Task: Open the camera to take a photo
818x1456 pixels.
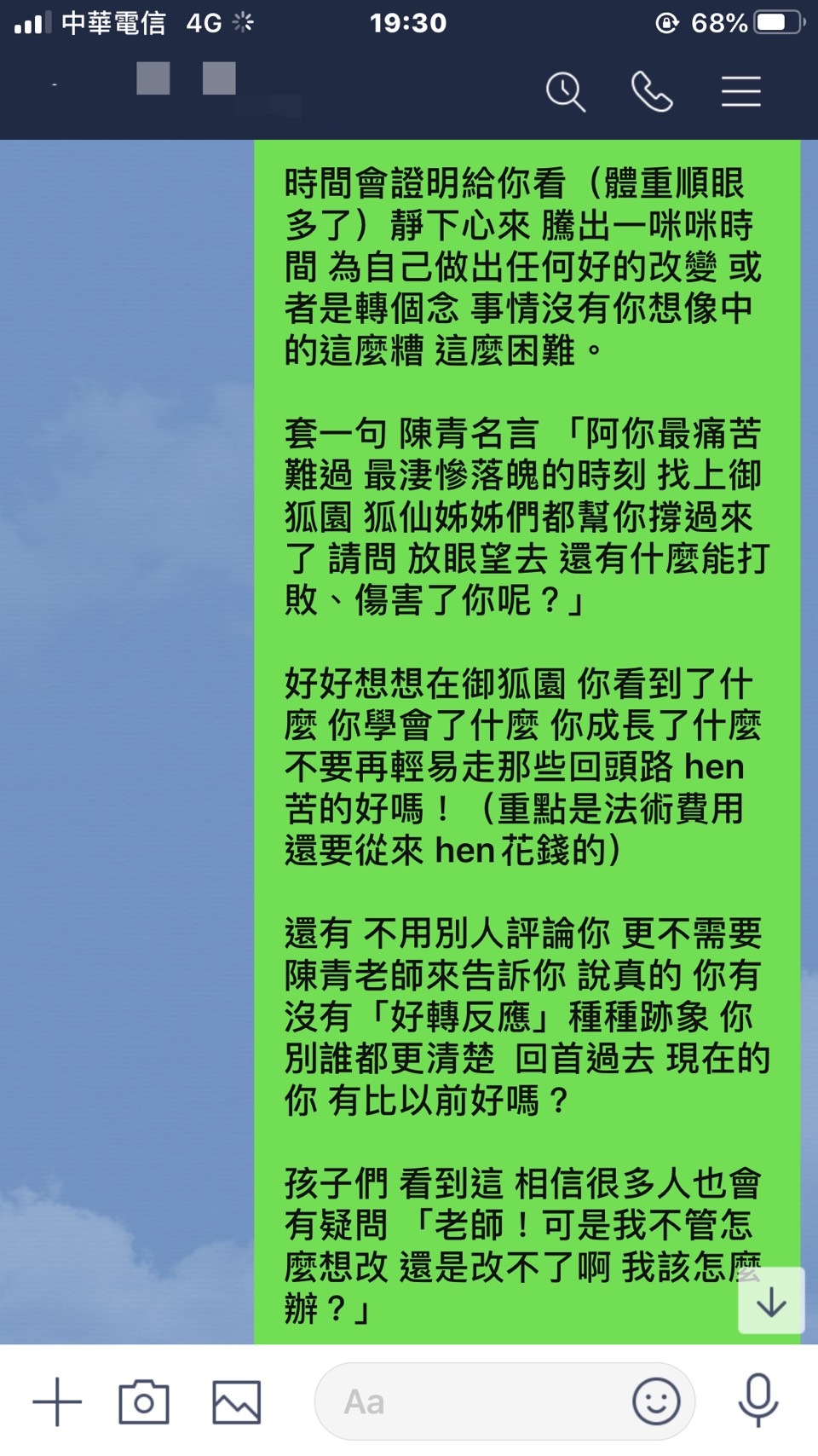Action: pyautogui.click(x=144, y=1401)
